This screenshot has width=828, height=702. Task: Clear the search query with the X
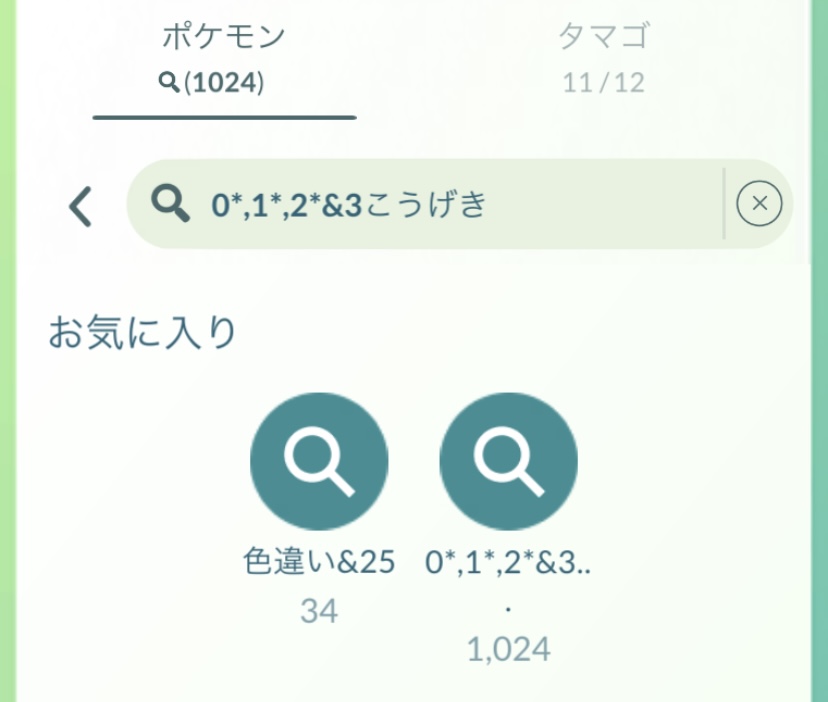pos(759,204)
